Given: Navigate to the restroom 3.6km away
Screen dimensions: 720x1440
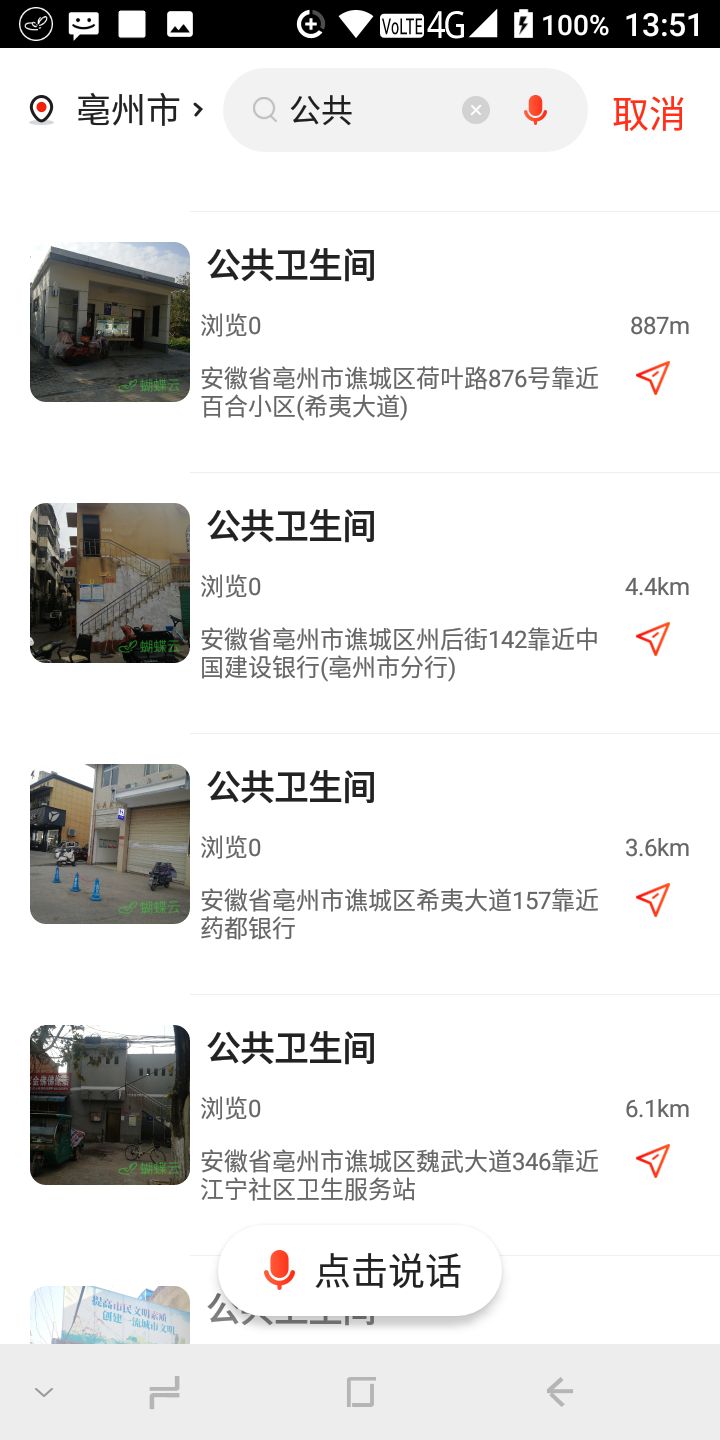Looking at the screenshot, I should [652, 900].
